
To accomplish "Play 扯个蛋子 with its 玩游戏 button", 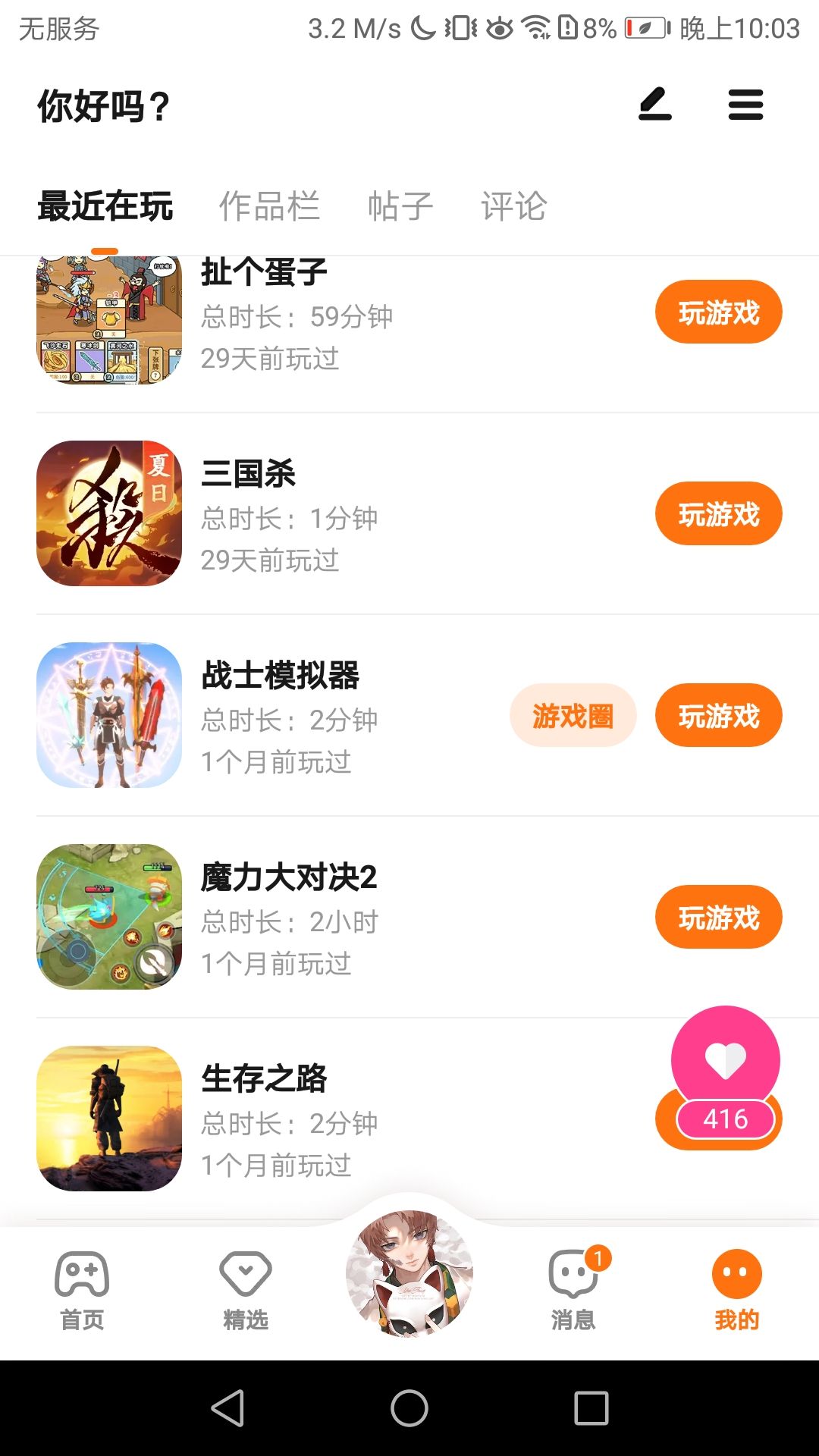I will point(718,312).
